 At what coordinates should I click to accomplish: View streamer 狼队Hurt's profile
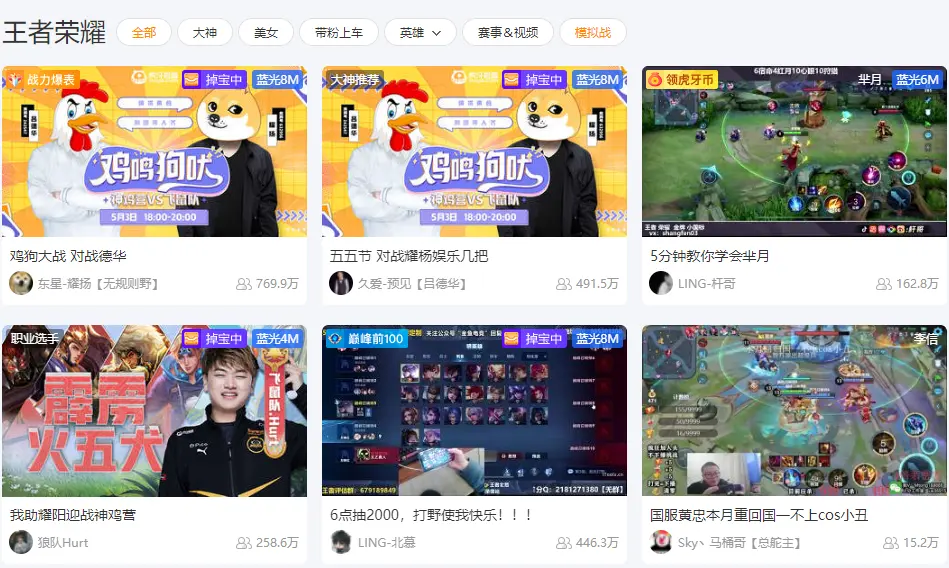62,543
